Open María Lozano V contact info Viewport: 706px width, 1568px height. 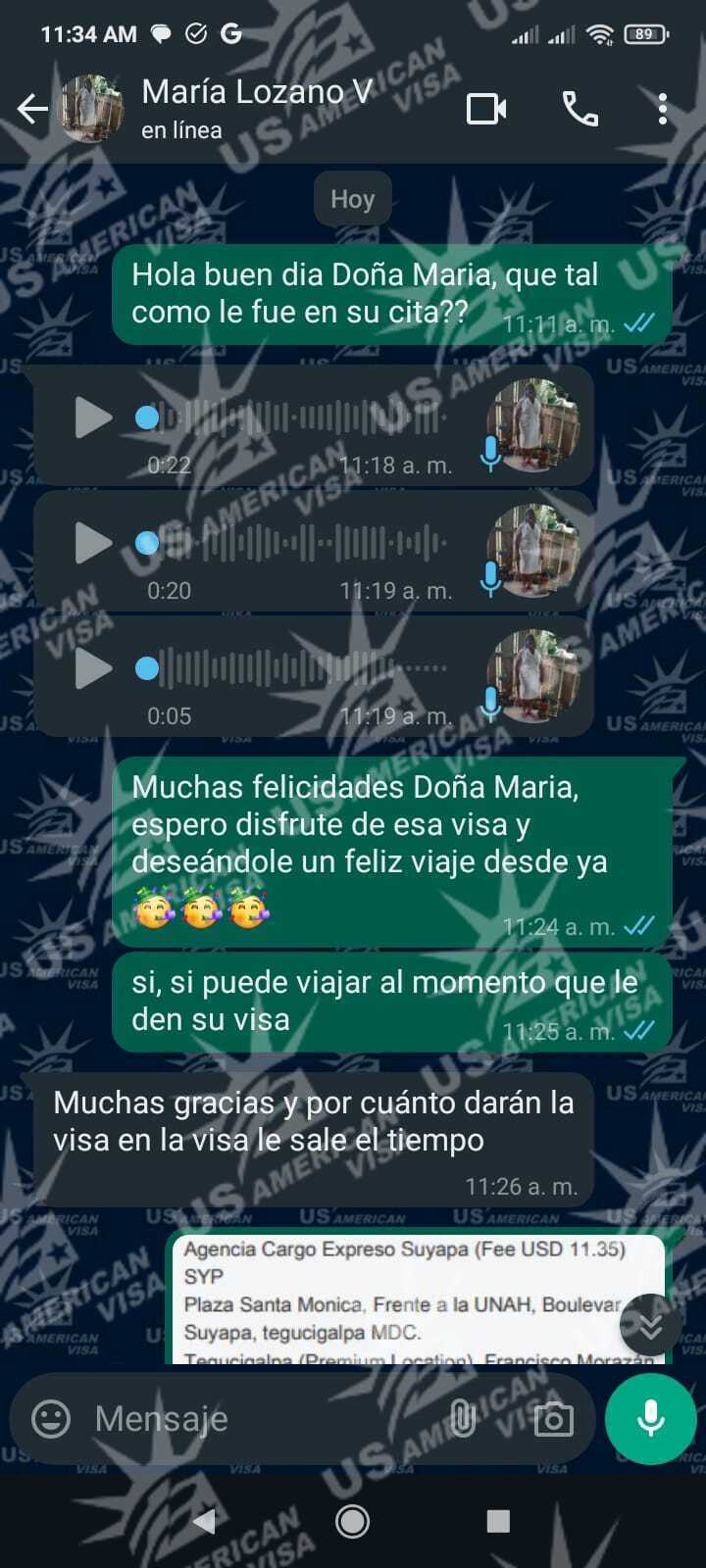click(x=255, y=108)
